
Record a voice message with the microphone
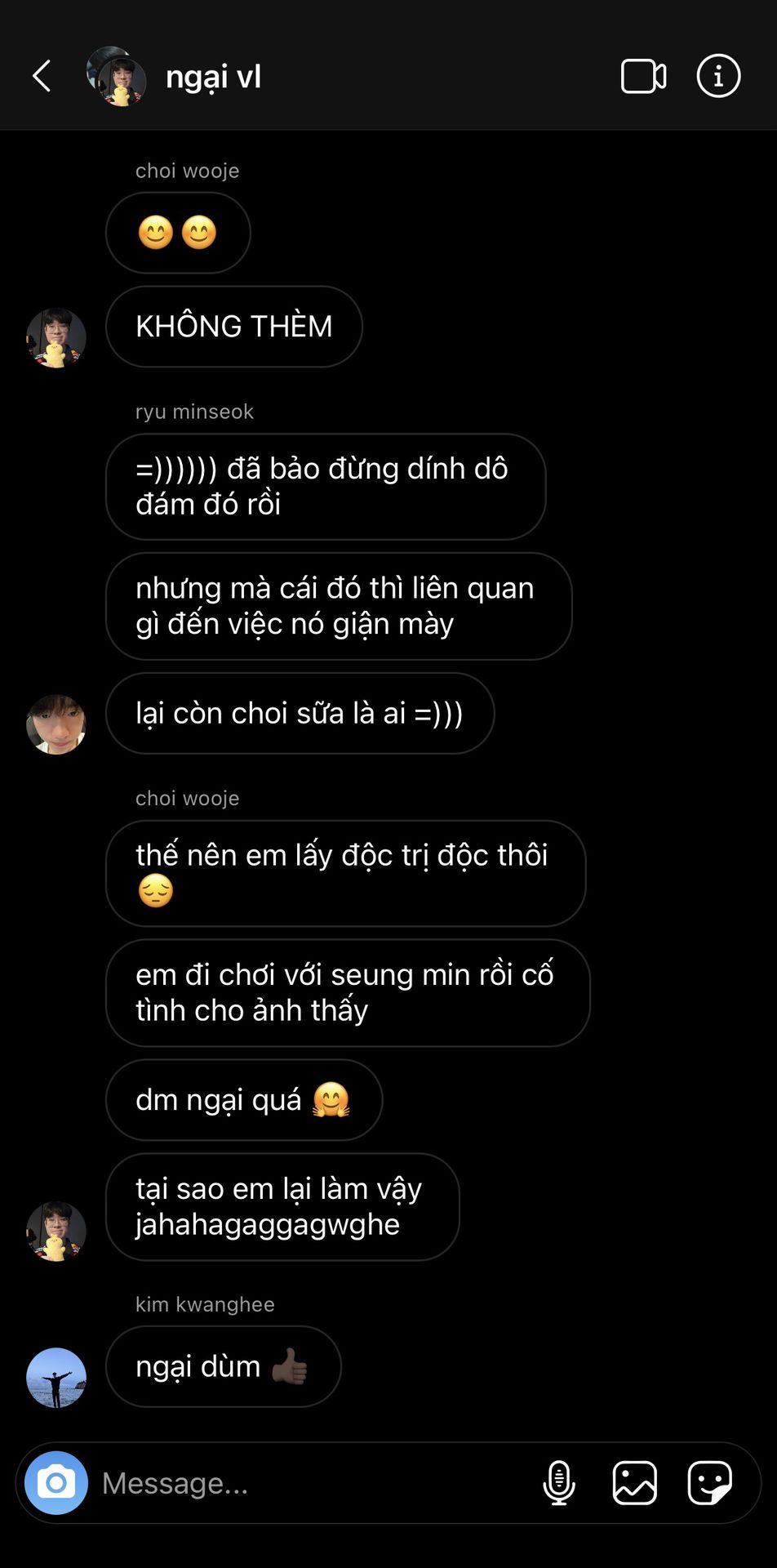559,1482
